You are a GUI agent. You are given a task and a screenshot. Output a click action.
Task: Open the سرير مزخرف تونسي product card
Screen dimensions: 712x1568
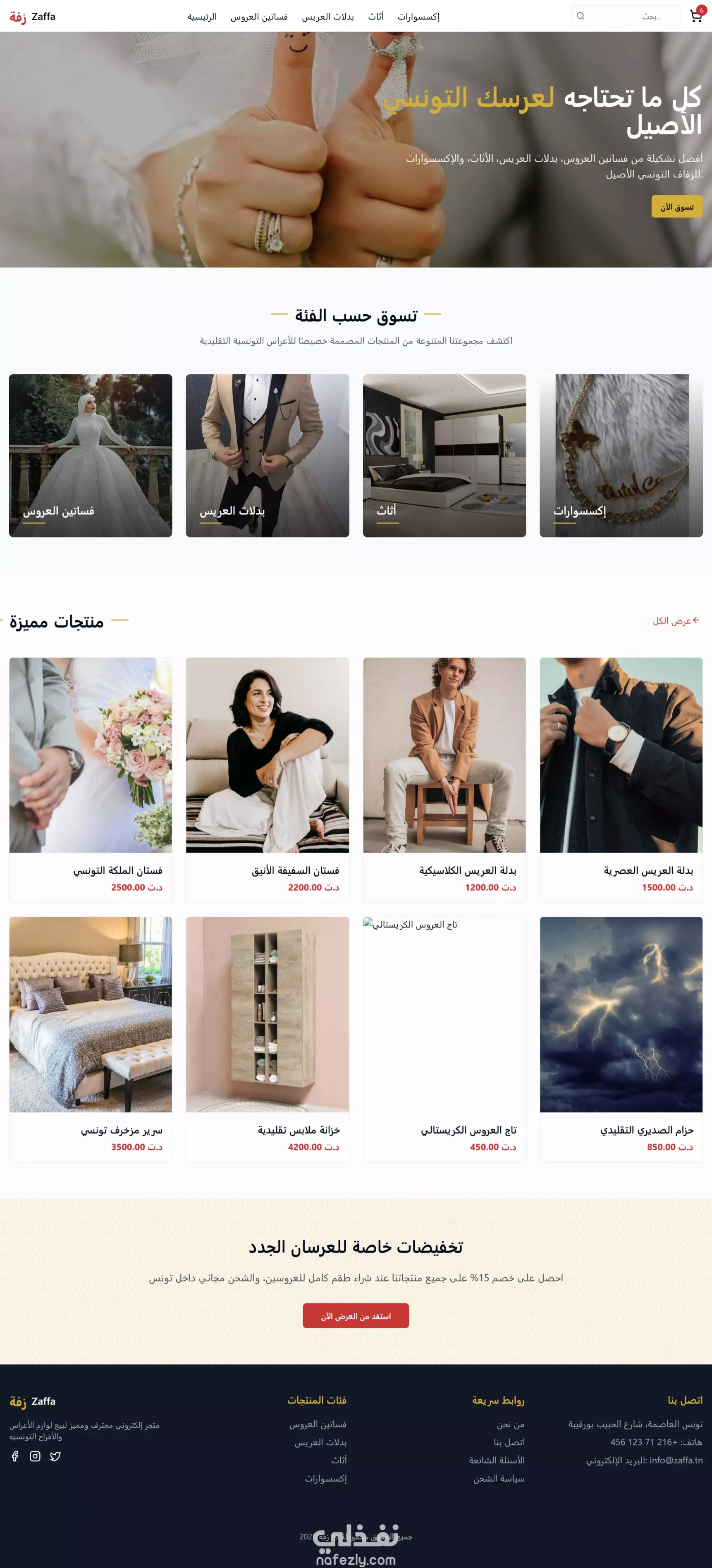[91, 1039]
